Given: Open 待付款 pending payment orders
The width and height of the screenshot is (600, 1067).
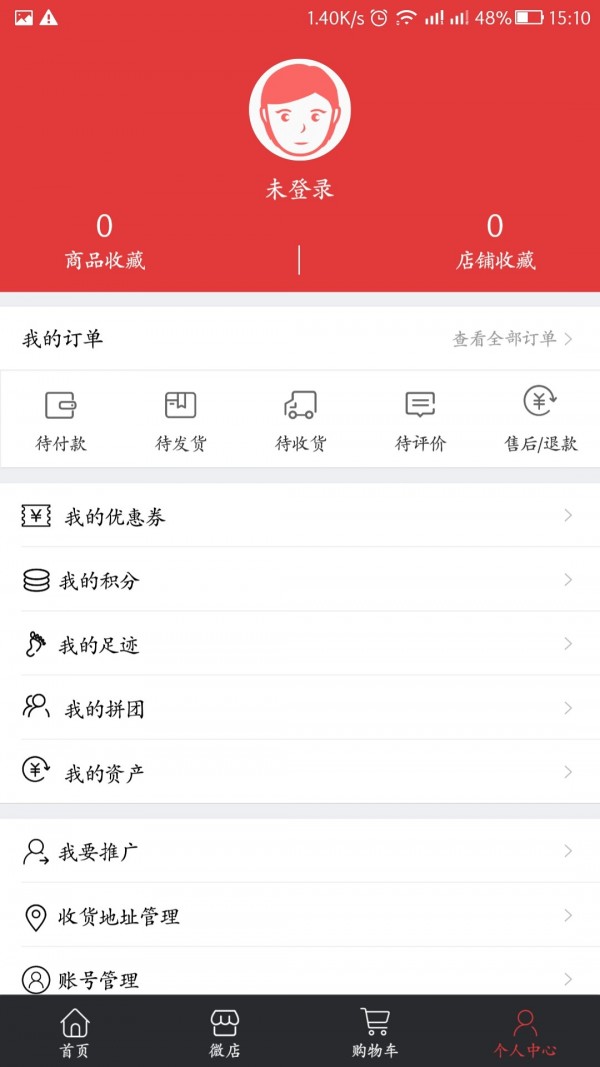Looking at the screenshot, I should (x=61, y=420).
